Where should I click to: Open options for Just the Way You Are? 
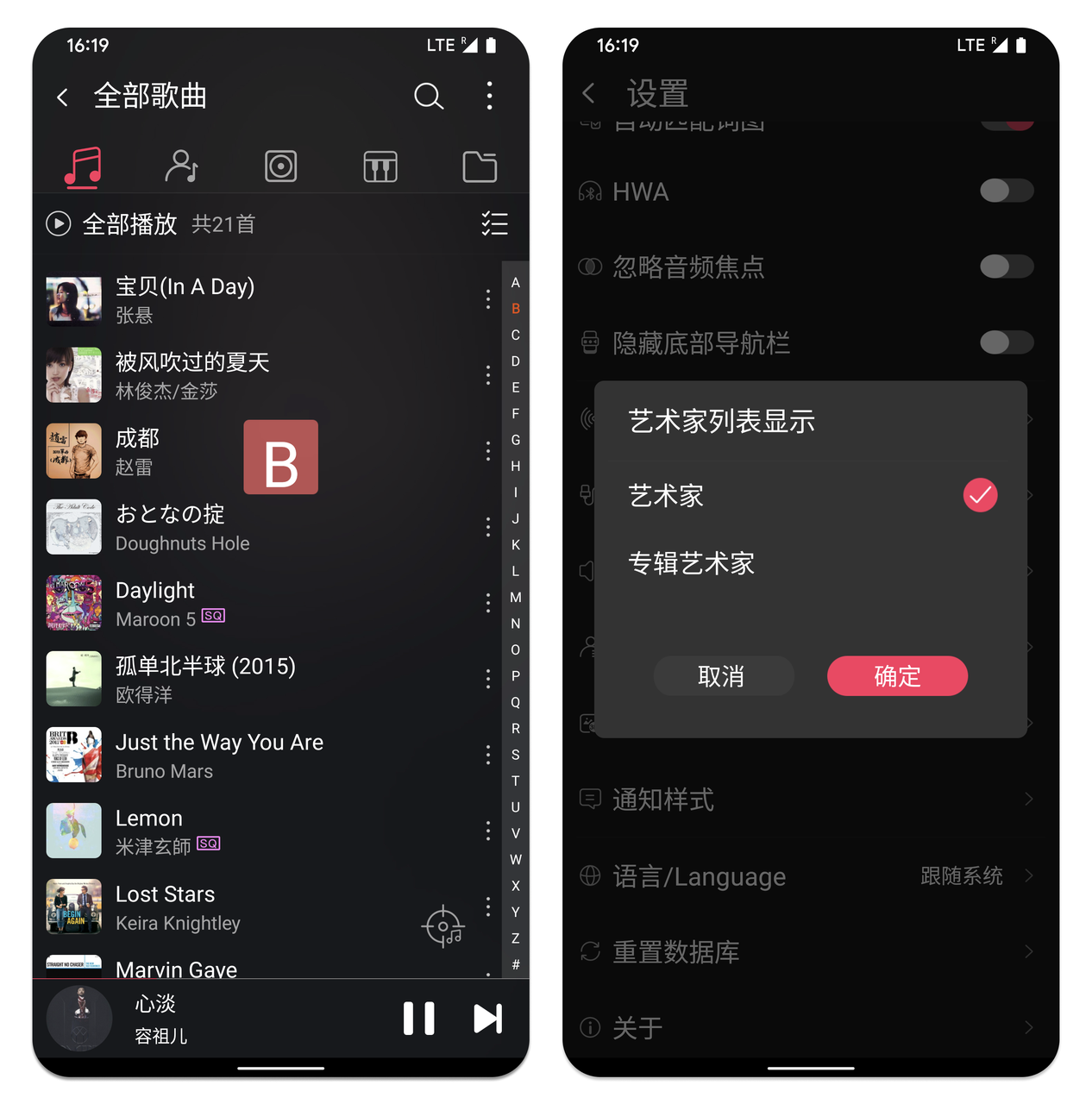[488, 756]
